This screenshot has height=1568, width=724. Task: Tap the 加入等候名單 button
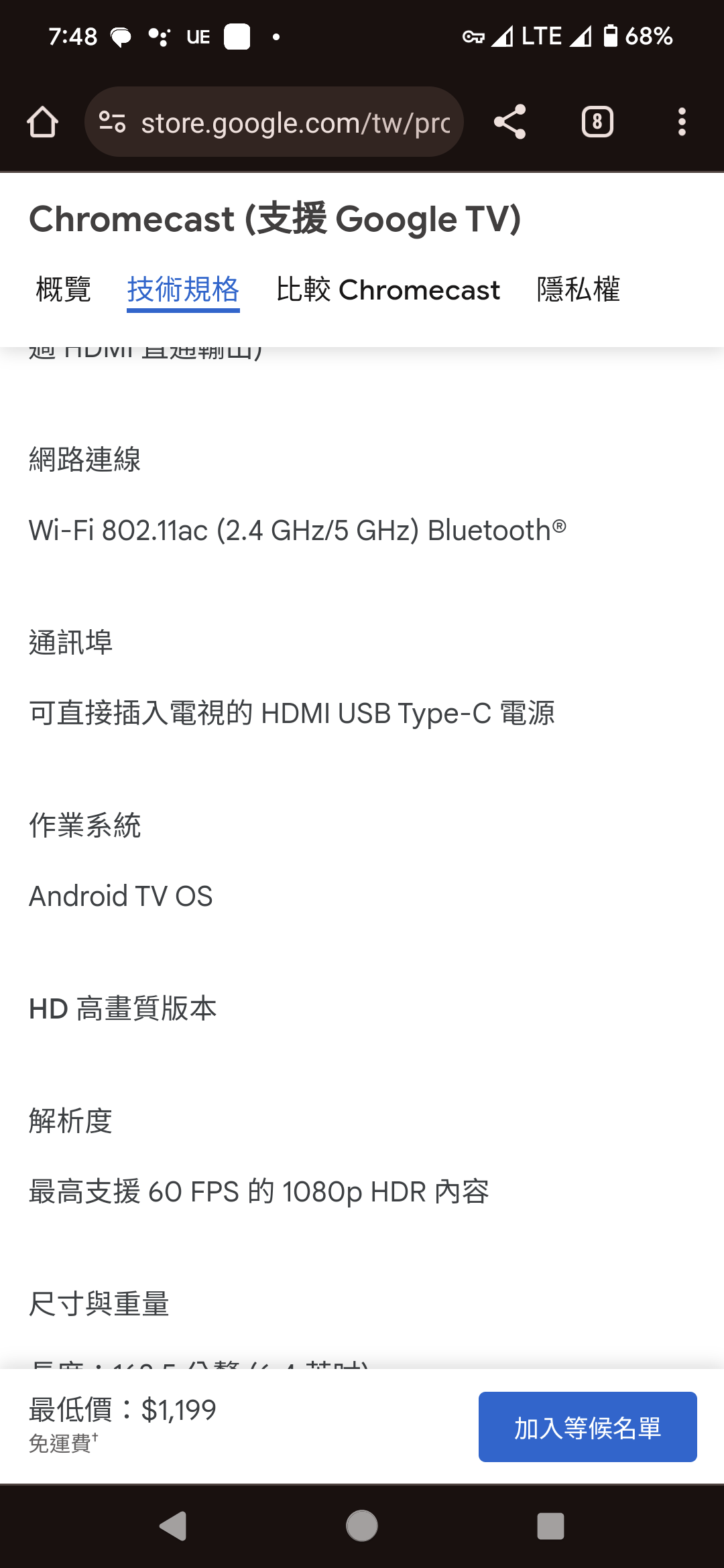coord(587,1427)
